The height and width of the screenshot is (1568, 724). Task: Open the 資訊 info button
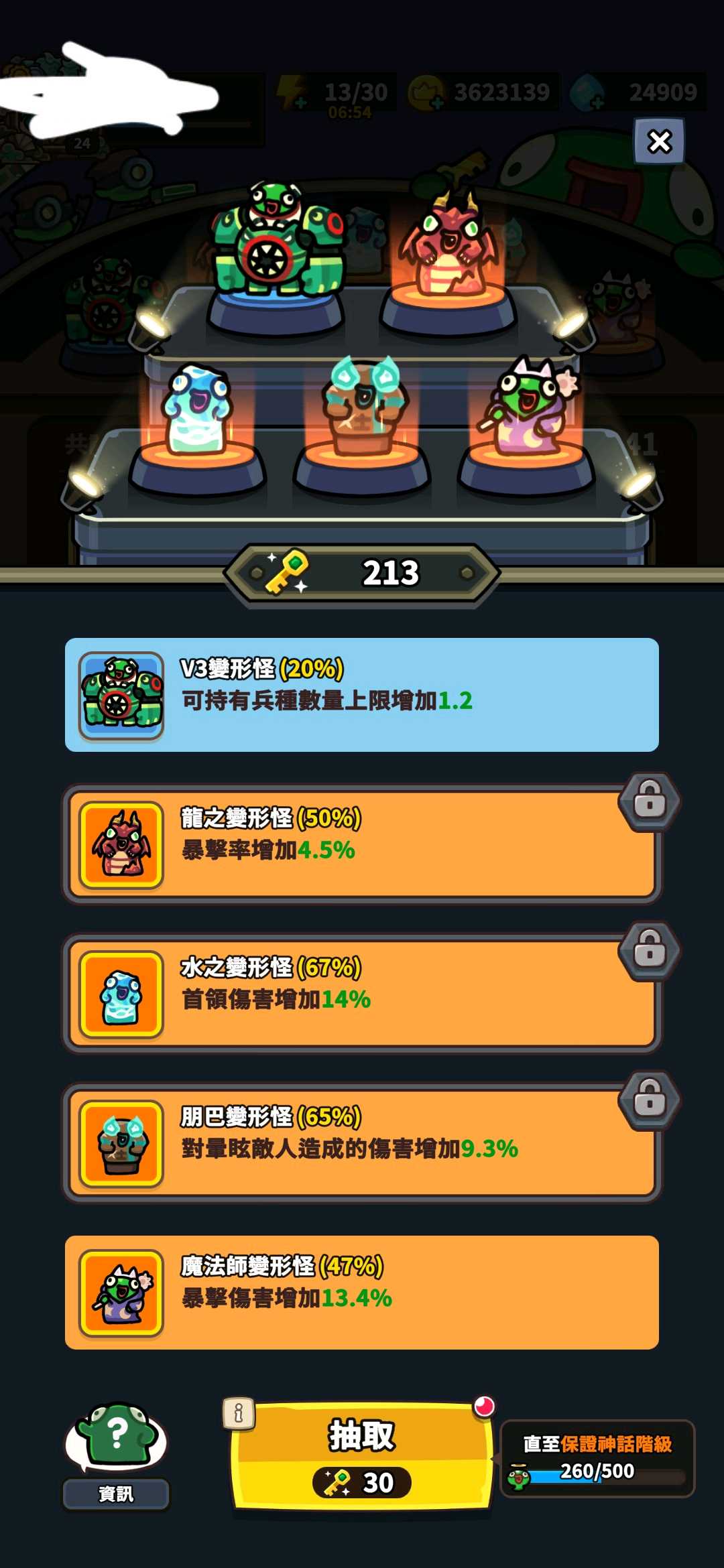tap(116, 1455)
